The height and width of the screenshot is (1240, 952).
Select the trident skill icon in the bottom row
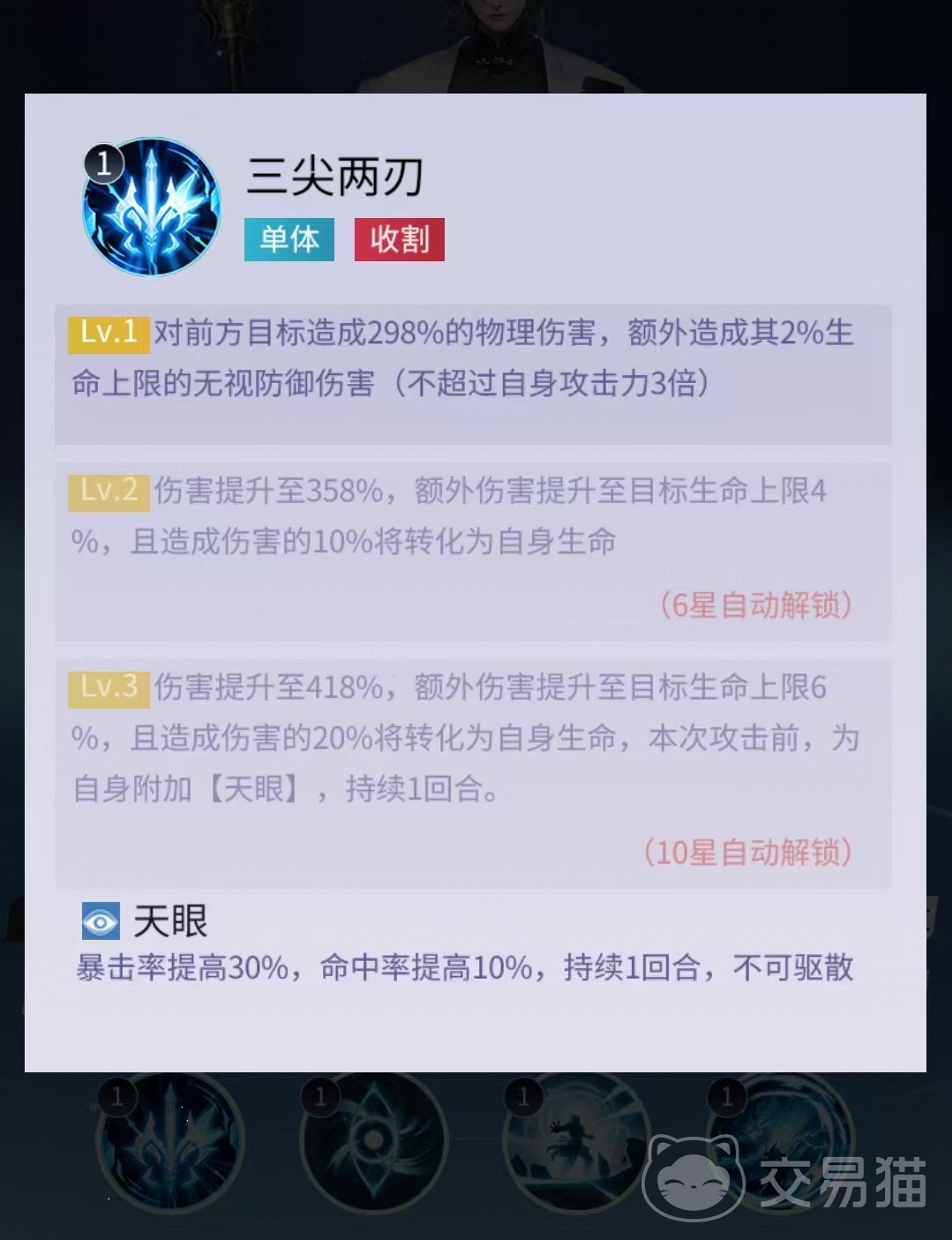click(169, 1140)
